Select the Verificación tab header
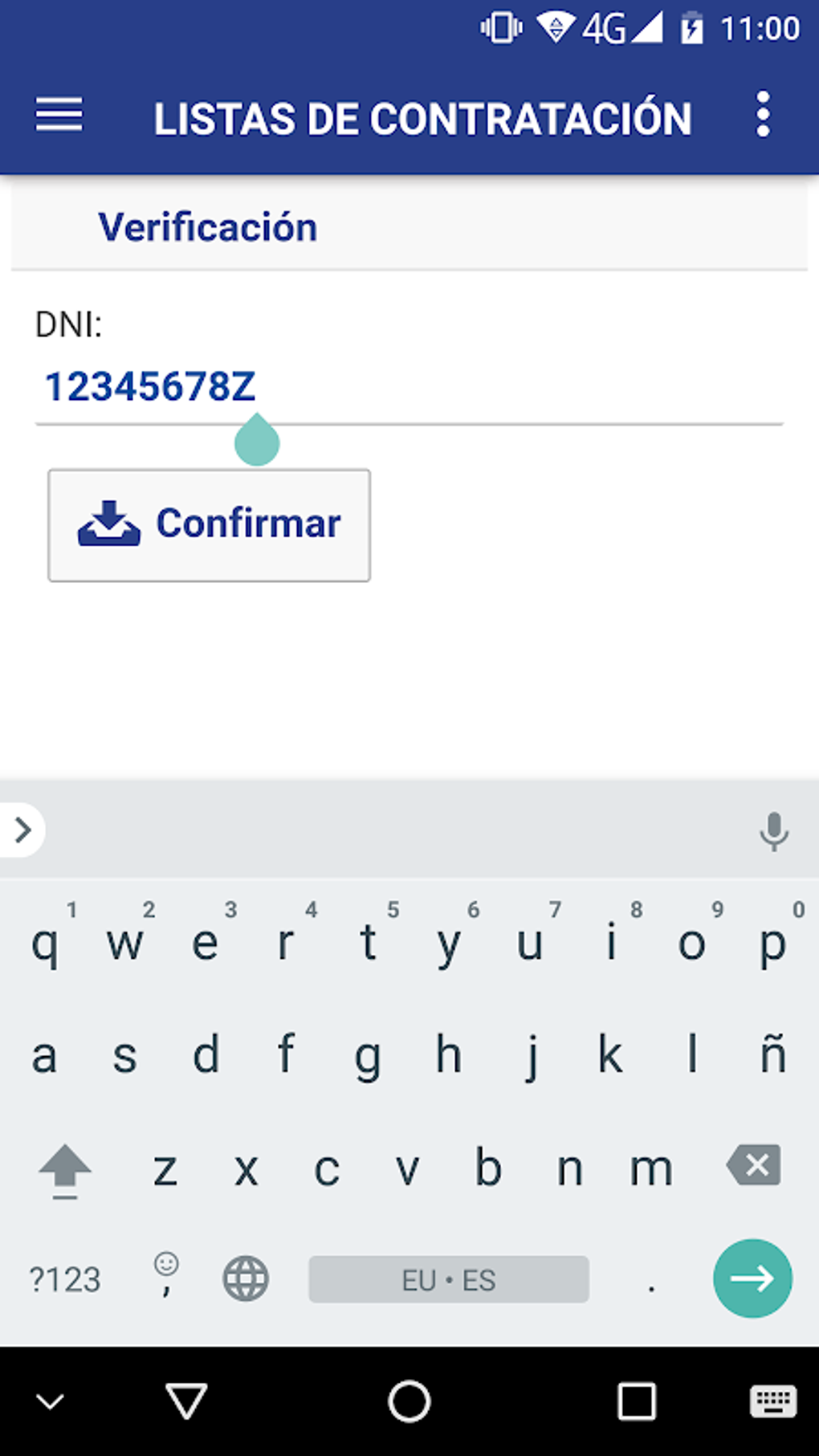This screenshot has height=1456, width=819. point(207,226)
